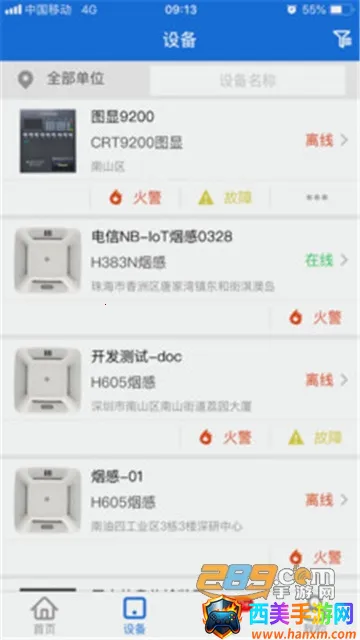Open more options for 图显9200
The image size is (360, 640).
click(x=316, y=198)
